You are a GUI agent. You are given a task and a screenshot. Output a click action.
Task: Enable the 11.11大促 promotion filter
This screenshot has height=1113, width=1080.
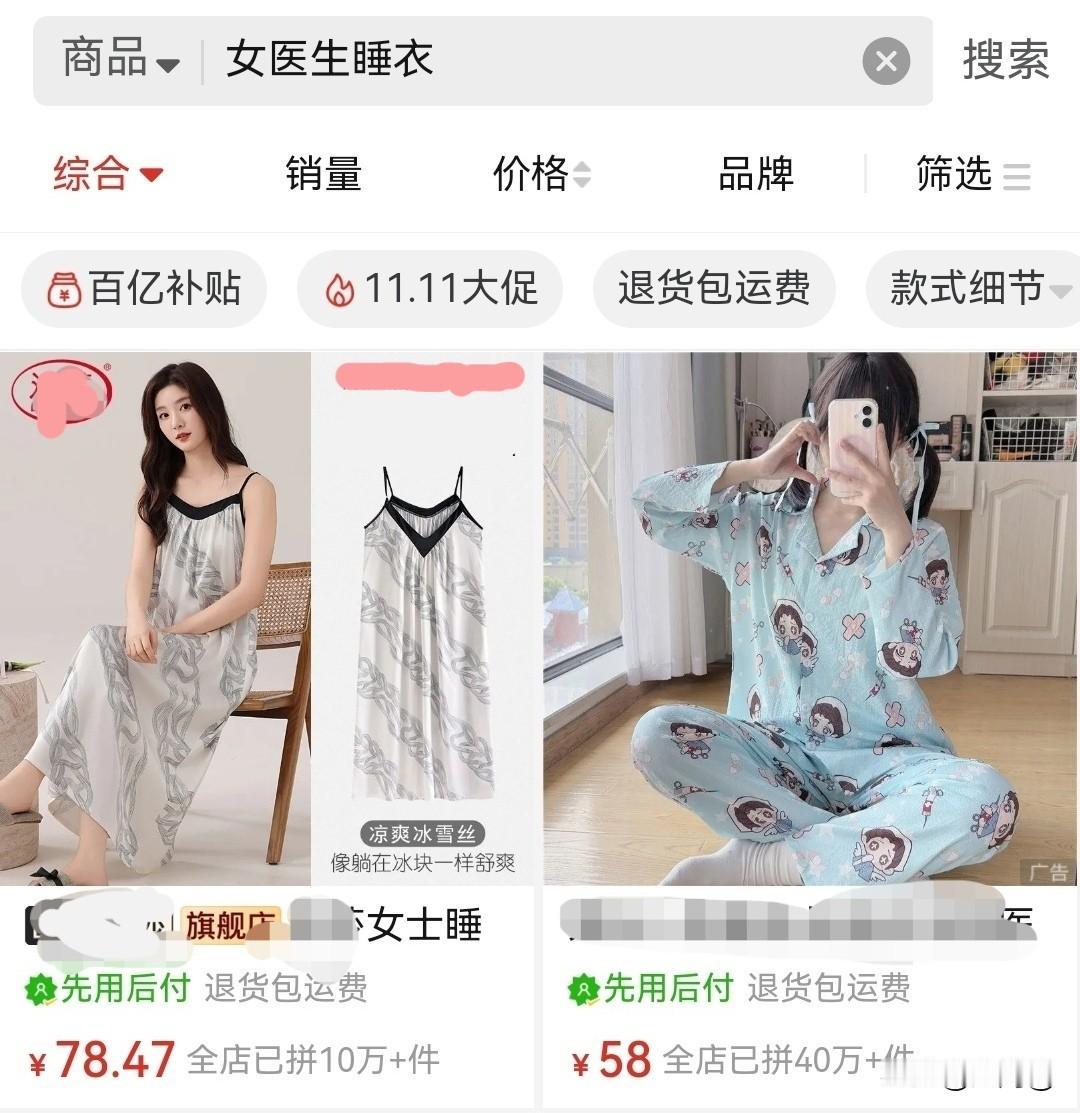[x=430, y=288]
